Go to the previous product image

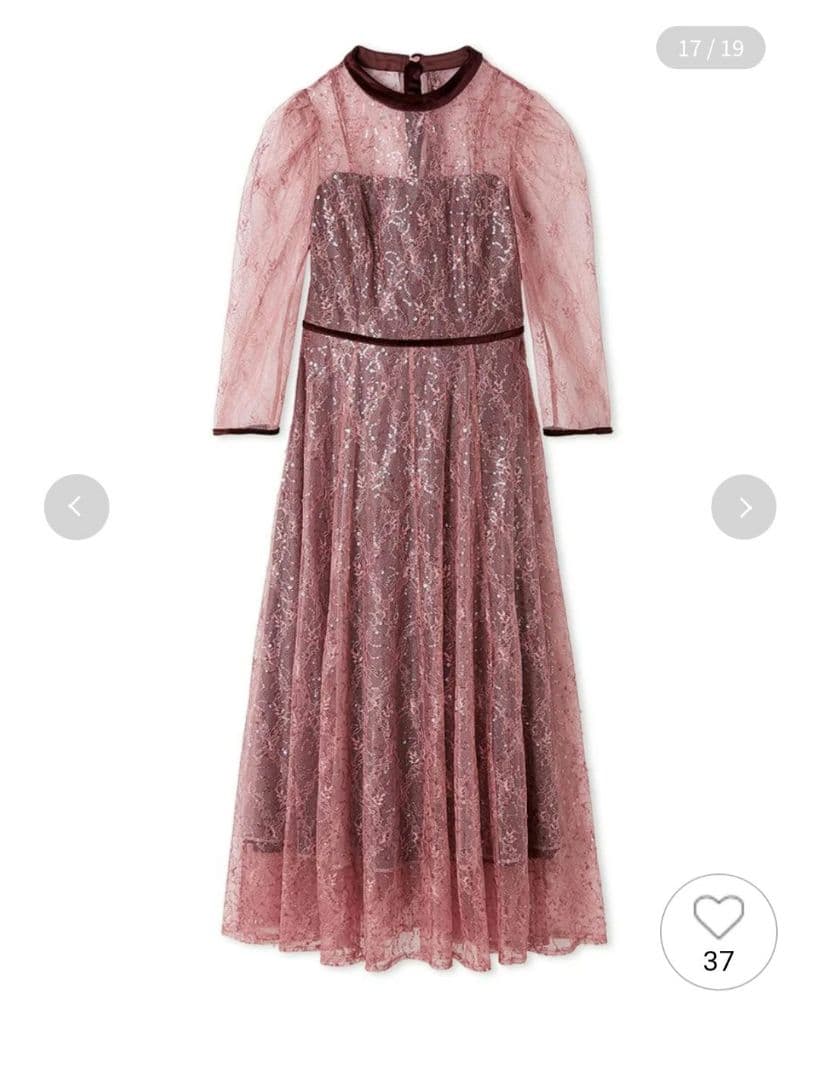tap(76, 507)
